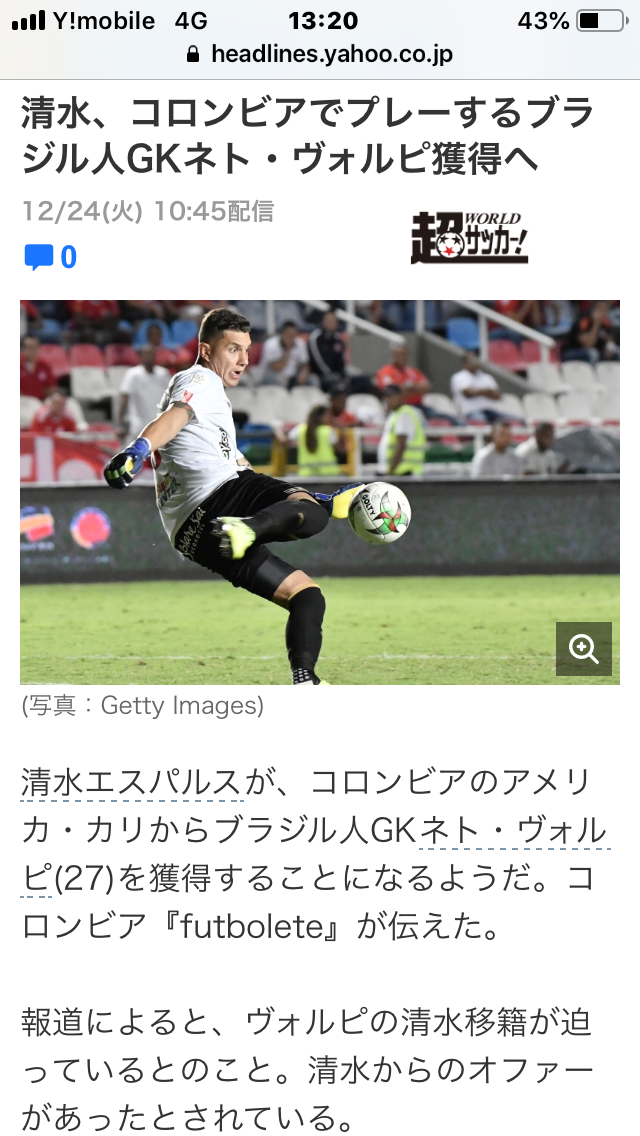Enlarge the goalkeeper photo with the magnifier

pyautogui.click(x=583, y=648)
